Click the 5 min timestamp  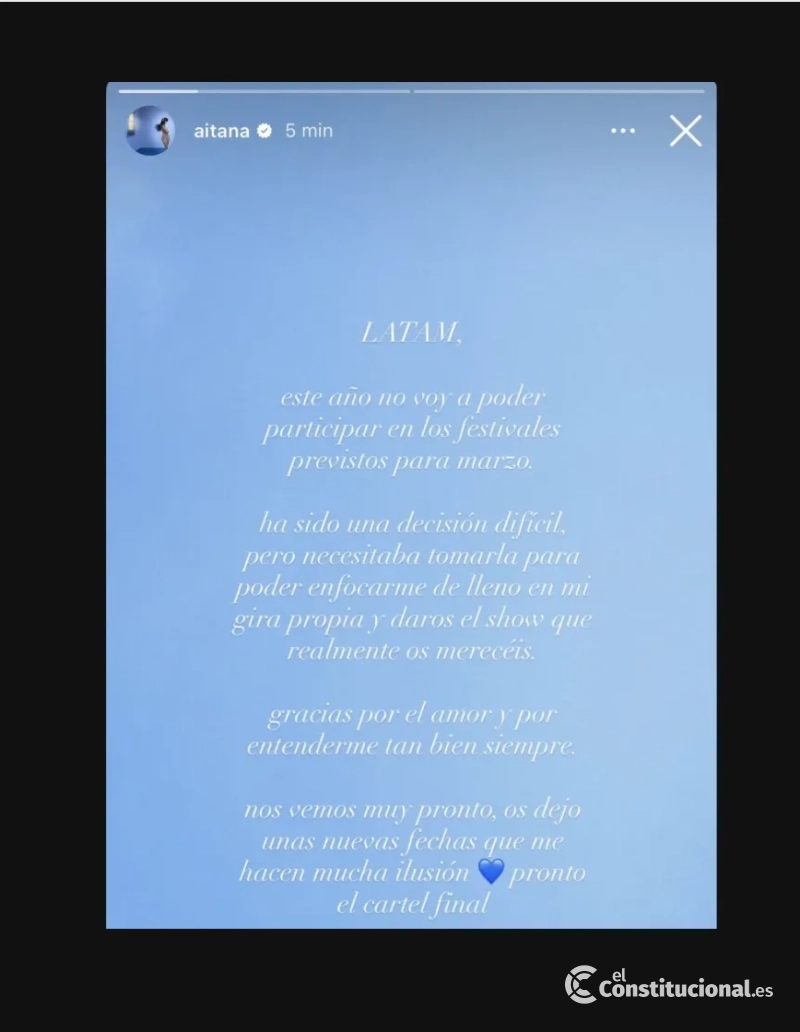pyautogui.click(x=308, y=129)
